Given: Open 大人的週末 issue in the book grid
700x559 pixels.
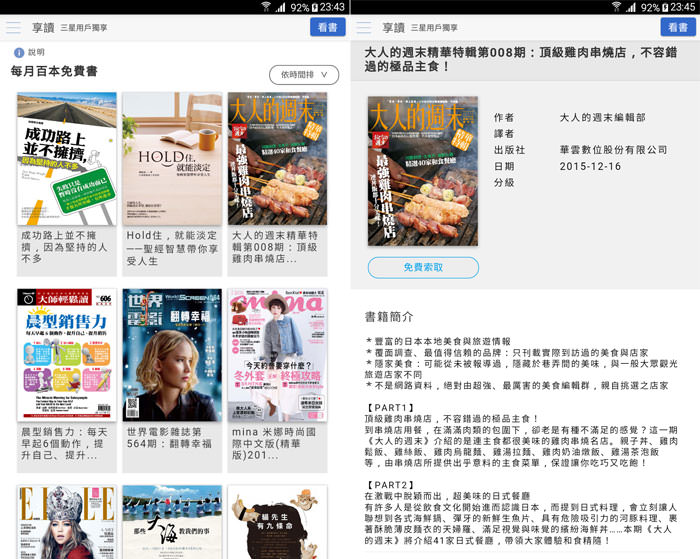Looking at the screenshot, I should tap(277, 160).
